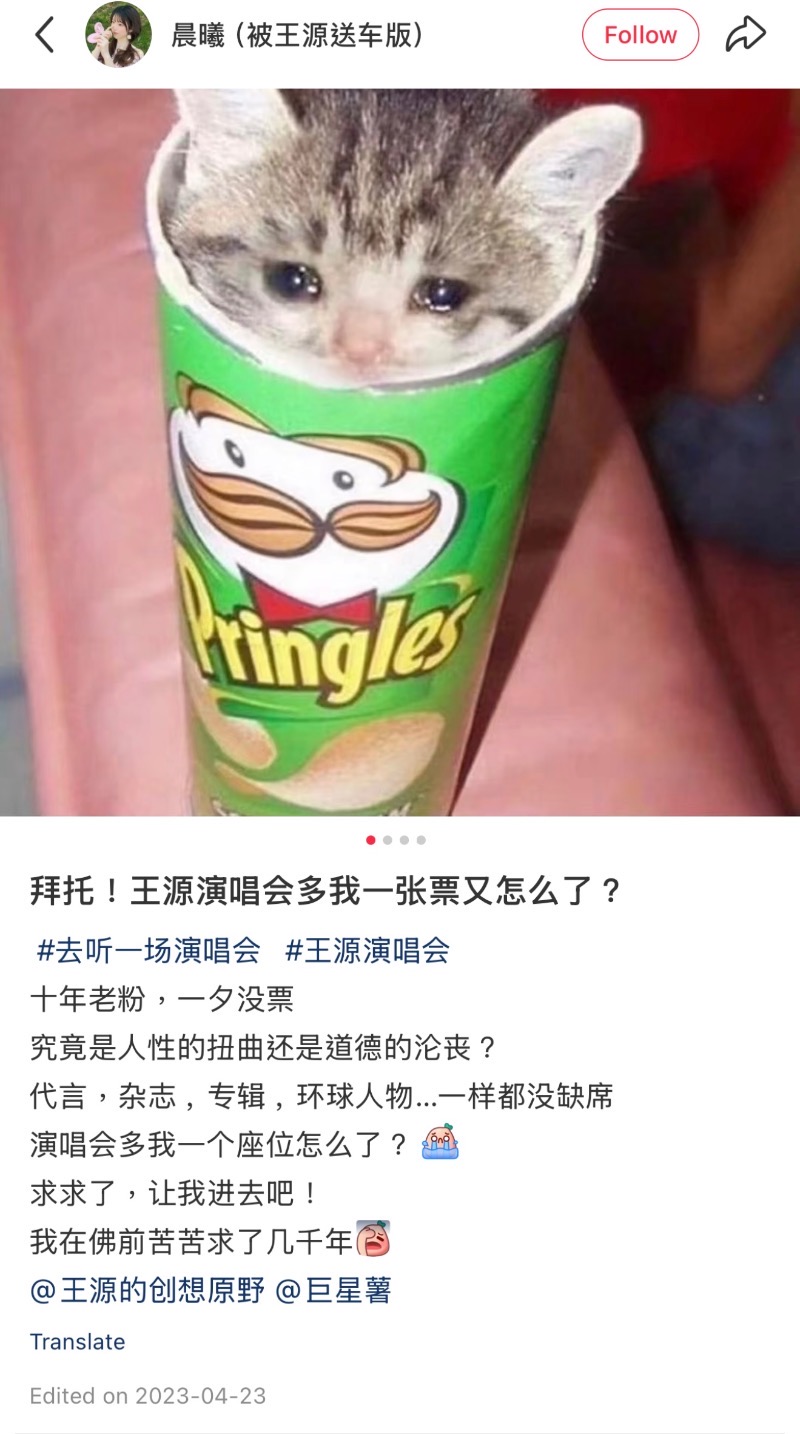Open the crying cat Pringles photo
The image size is (800, 1434).
[x=400, y=452]
